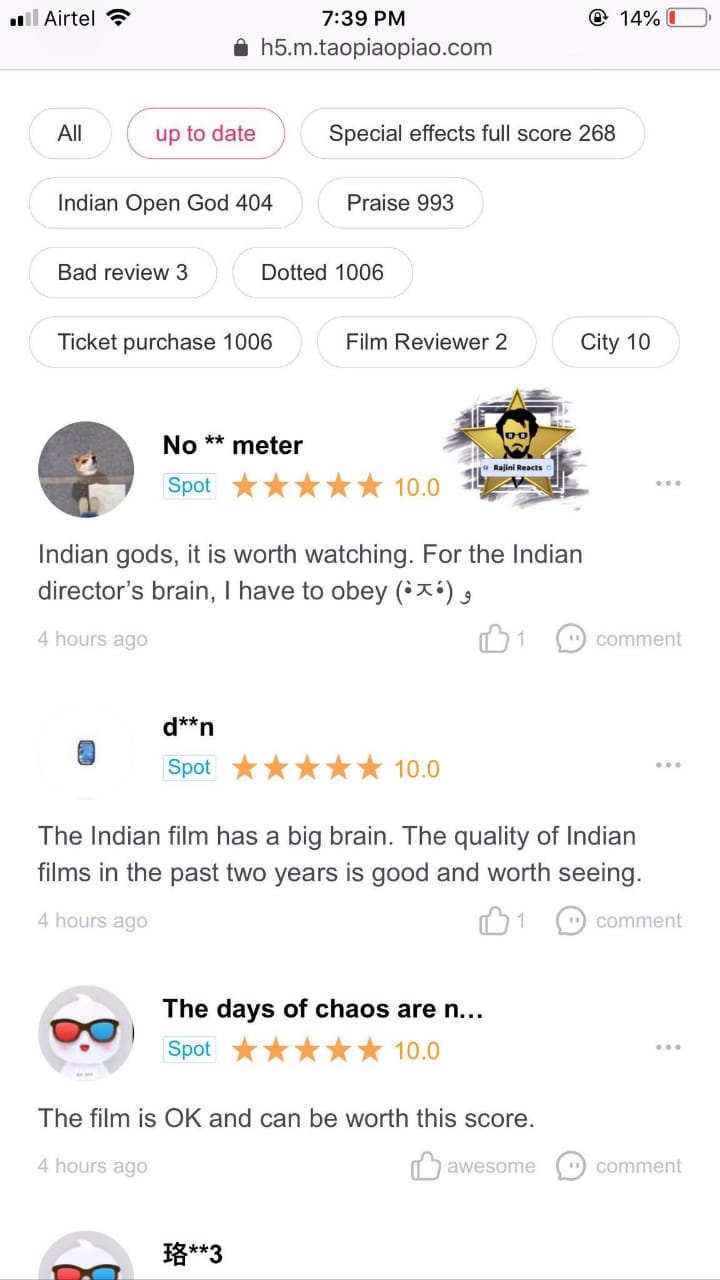Like the review by d**n
This screenshot has height=1280, width=720.
coord(502,921)
